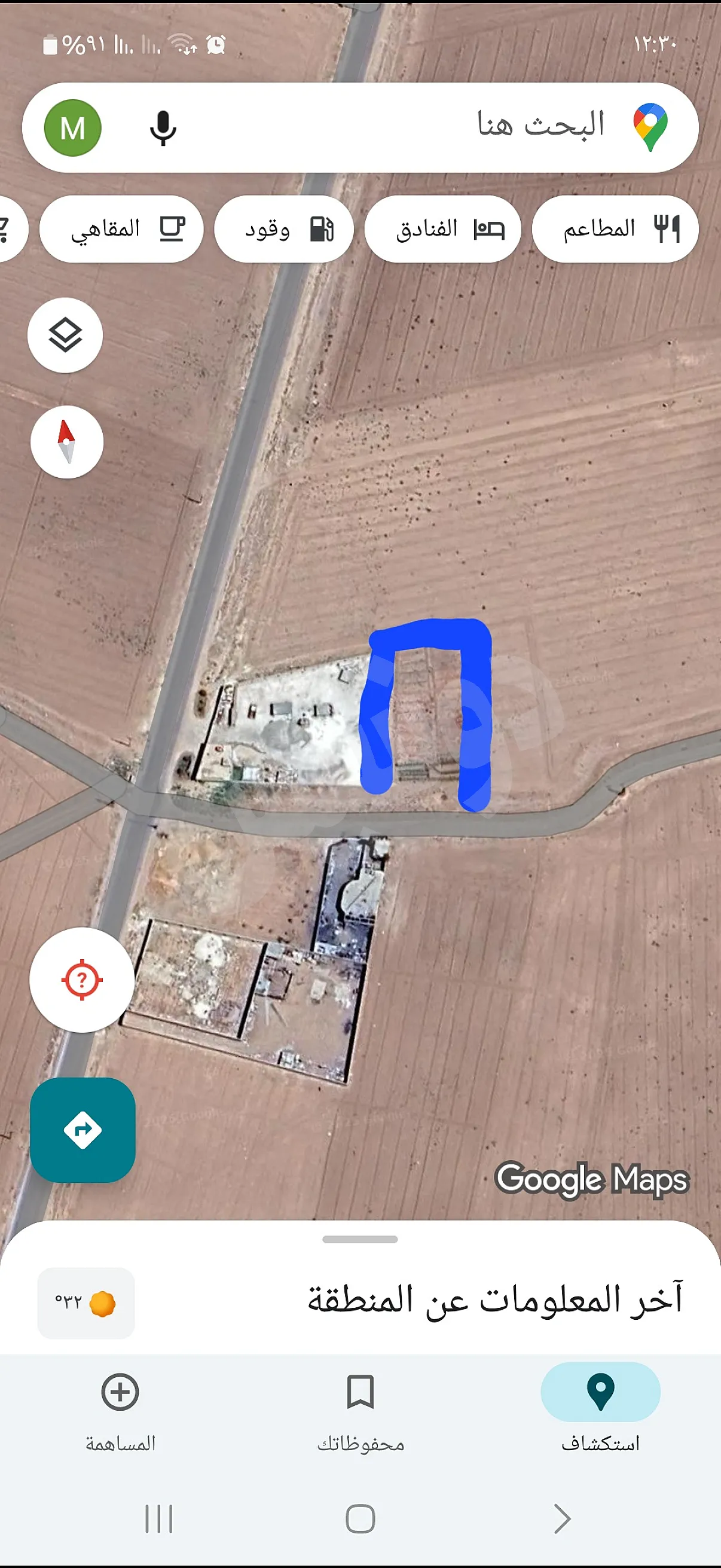Open the M account profile avatar
The image size is (721, 1568).
click(x=72, y=128)
